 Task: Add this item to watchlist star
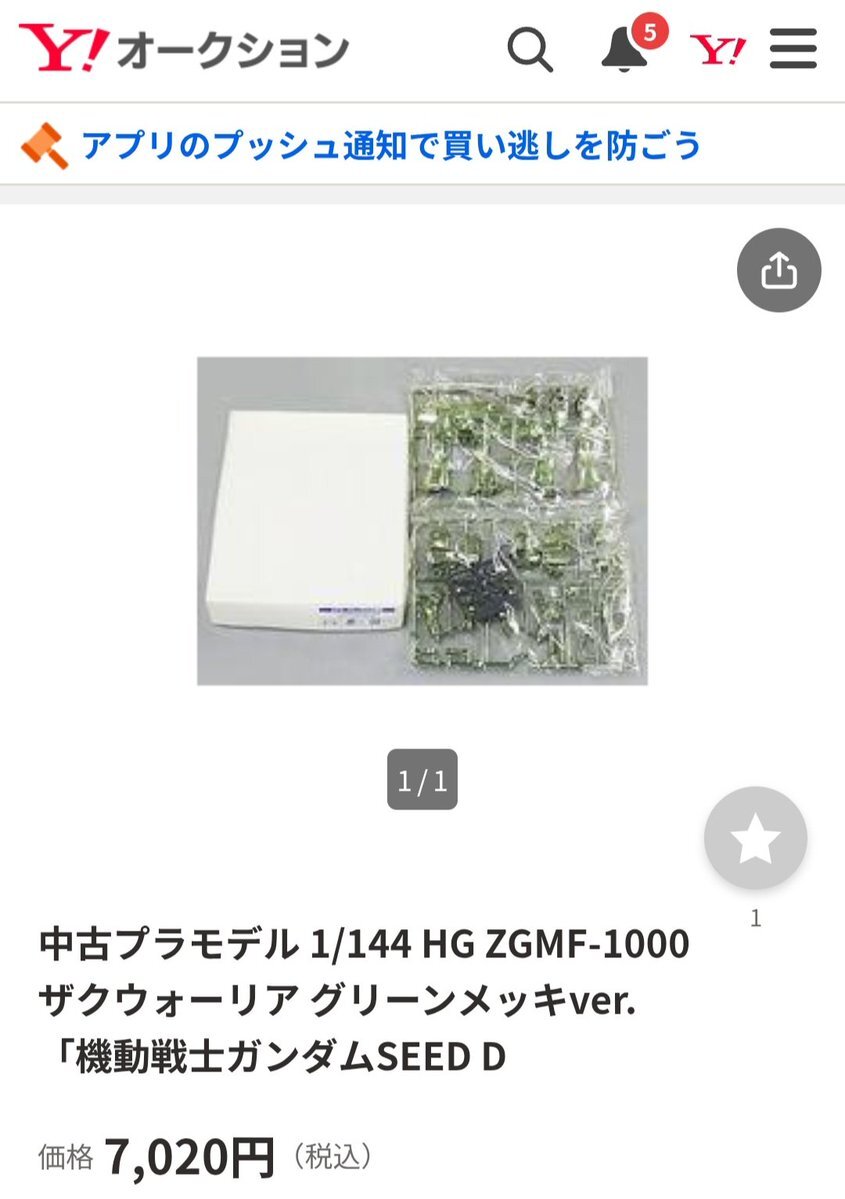[755, 838]
